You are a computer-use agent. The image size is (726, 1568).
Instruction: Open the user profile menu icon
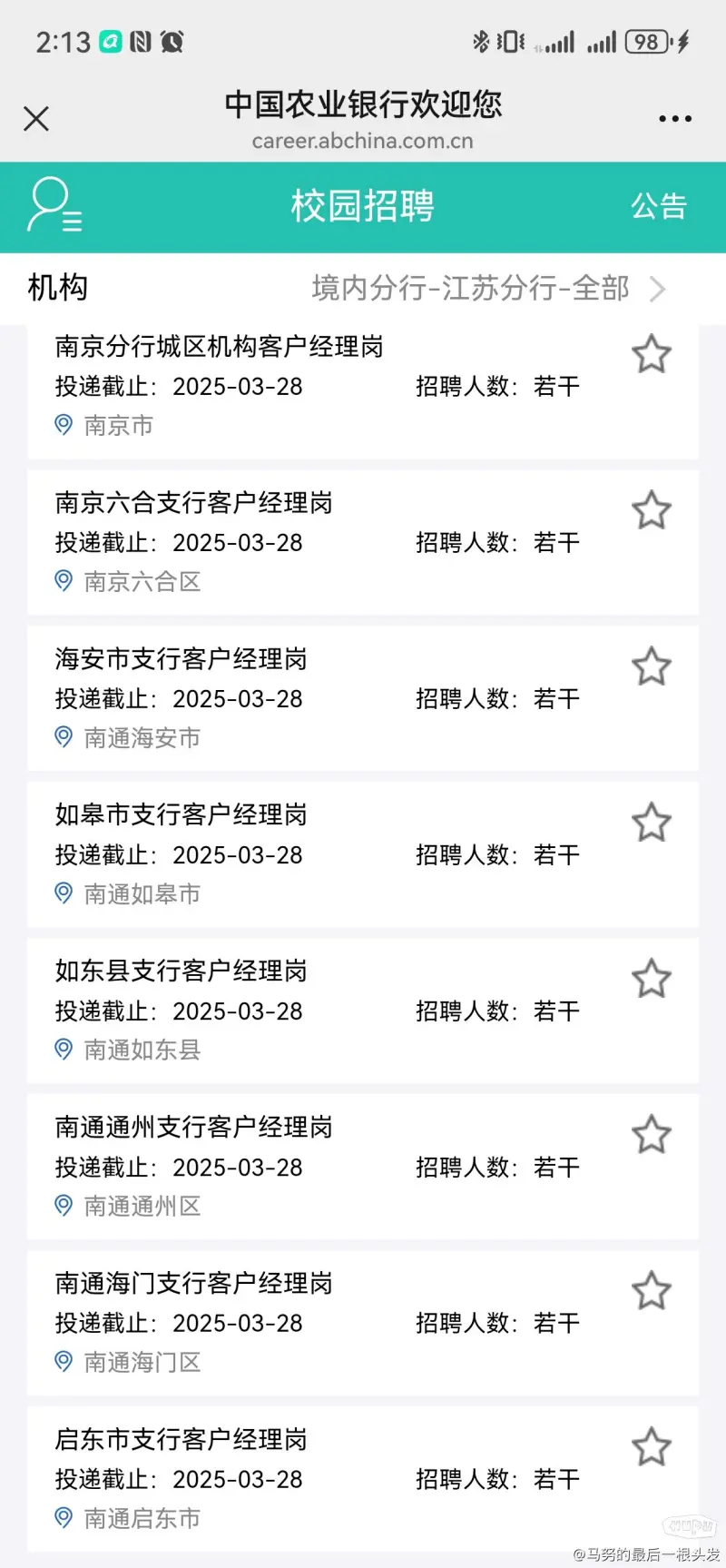pyautogui.click(x=54, y=205)
